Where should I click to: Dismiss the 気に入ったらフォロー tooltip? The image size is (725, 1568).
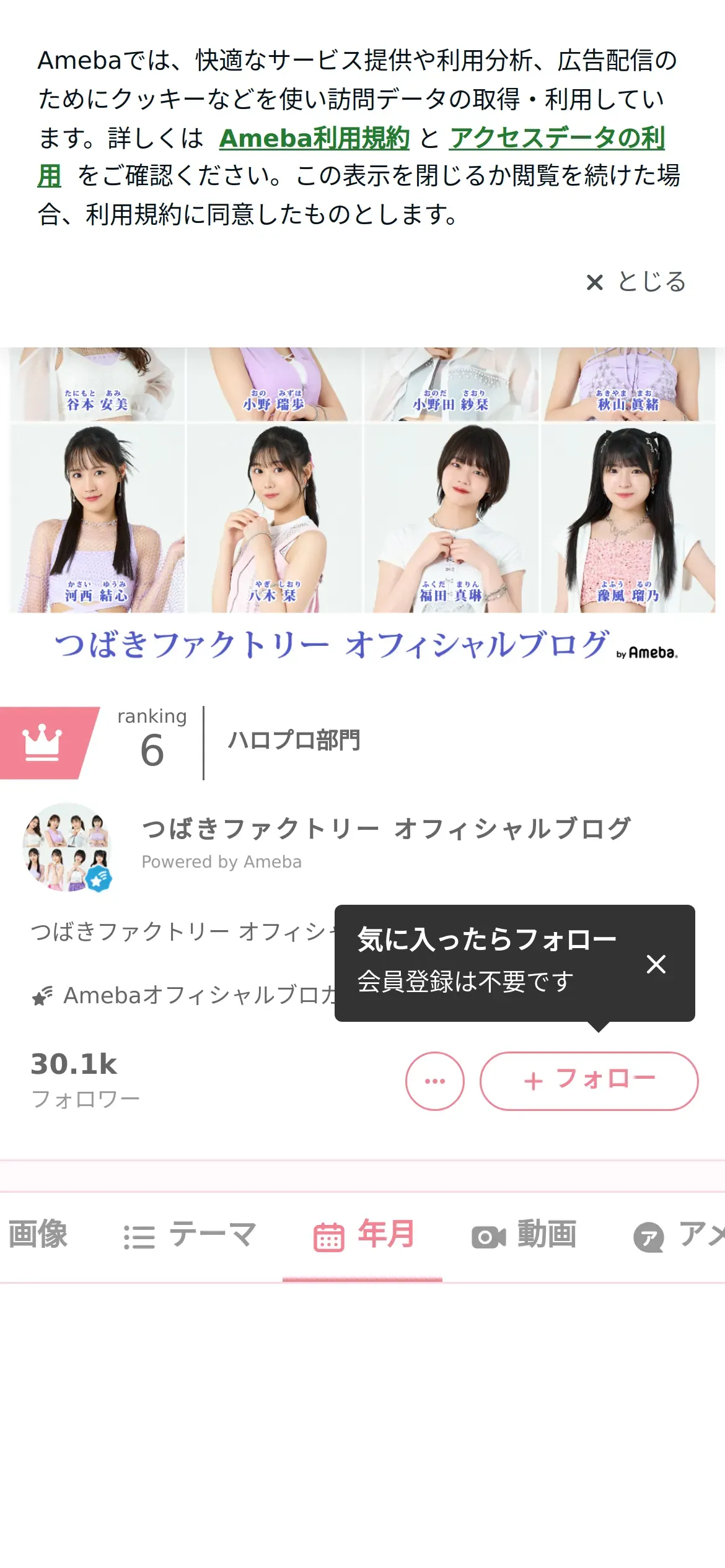[656, 964]
